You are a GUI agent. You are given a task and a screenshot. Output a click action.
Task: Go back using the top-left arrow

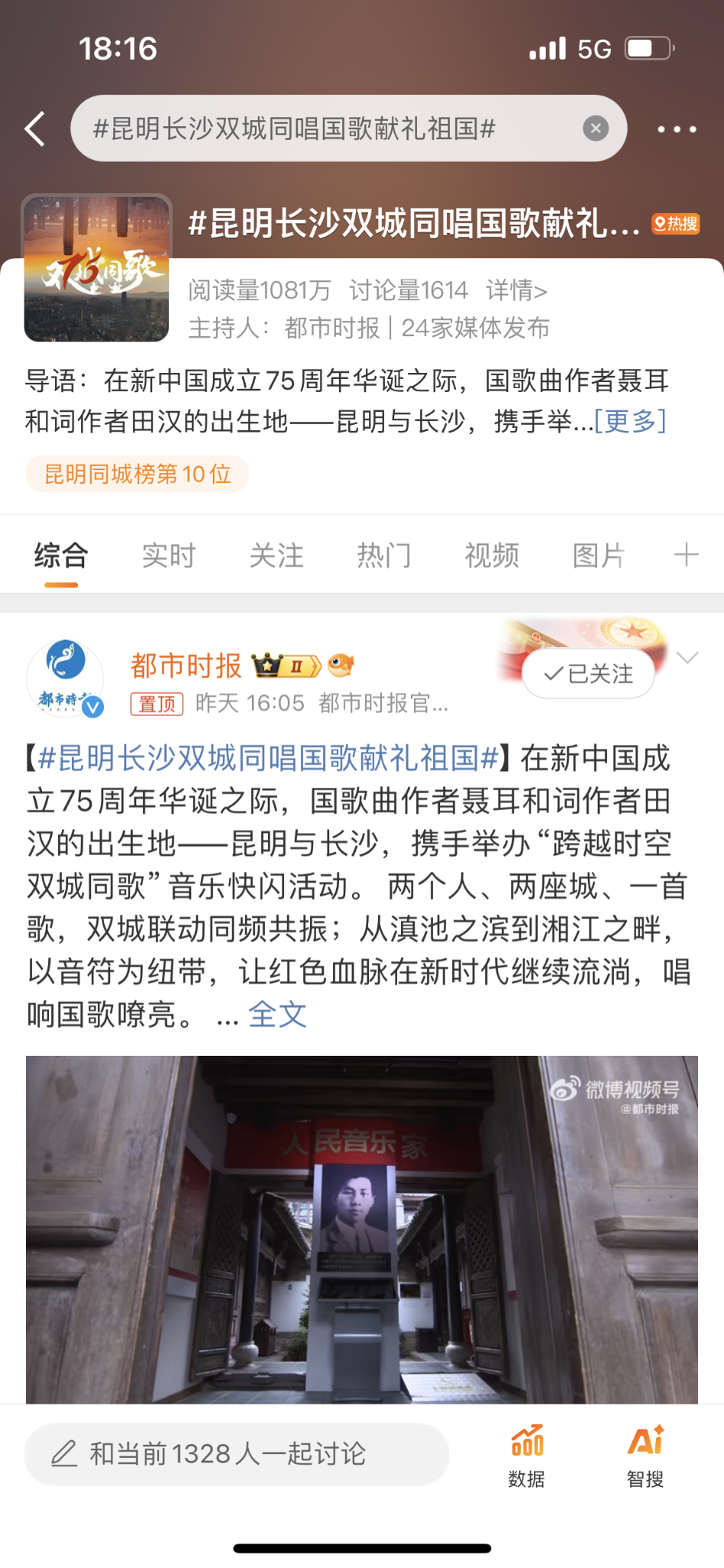point(35,129)
